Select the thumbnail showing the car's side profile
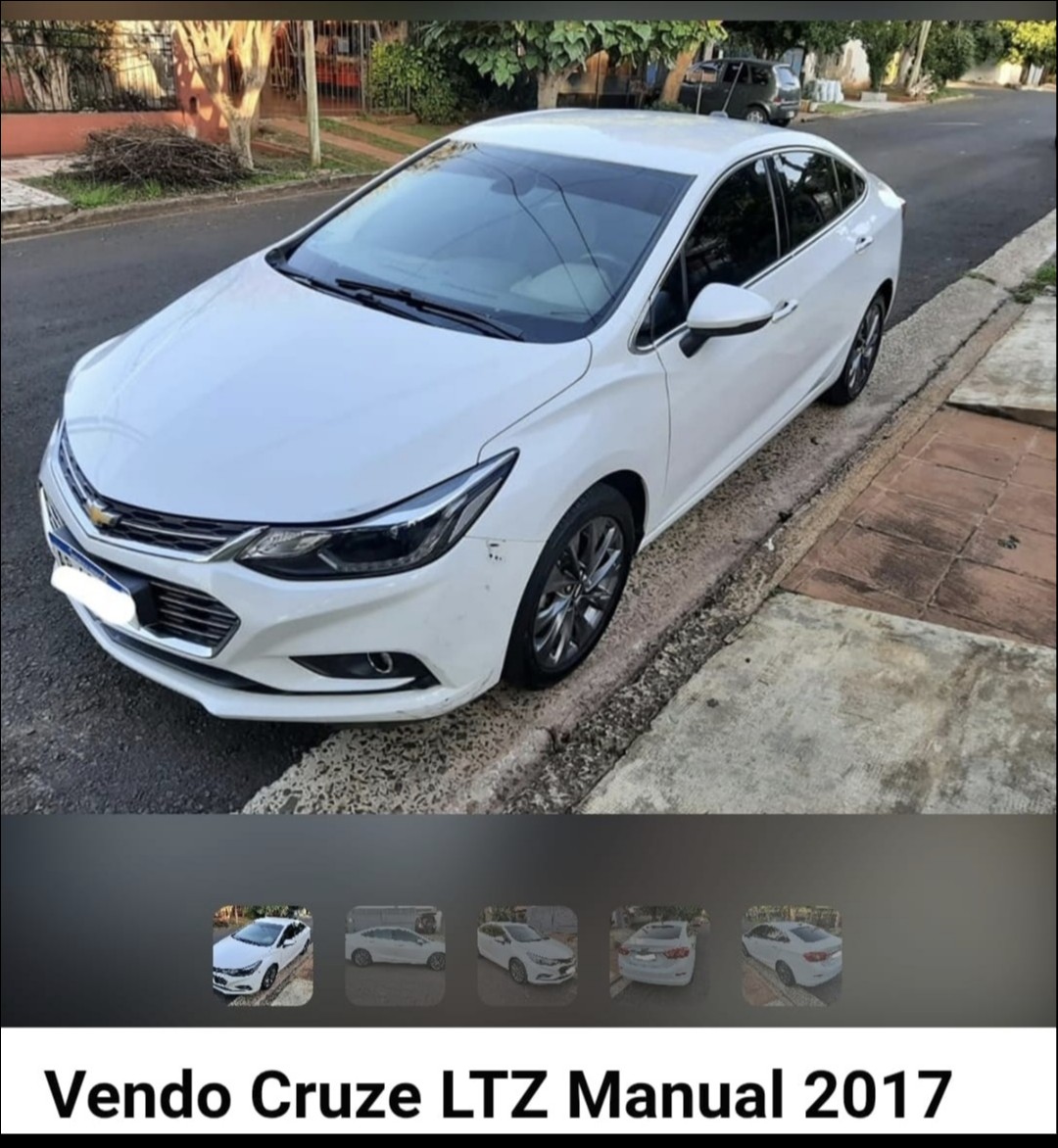The width and height of the screenshot is (1058, 1148). tap(395, 955)
